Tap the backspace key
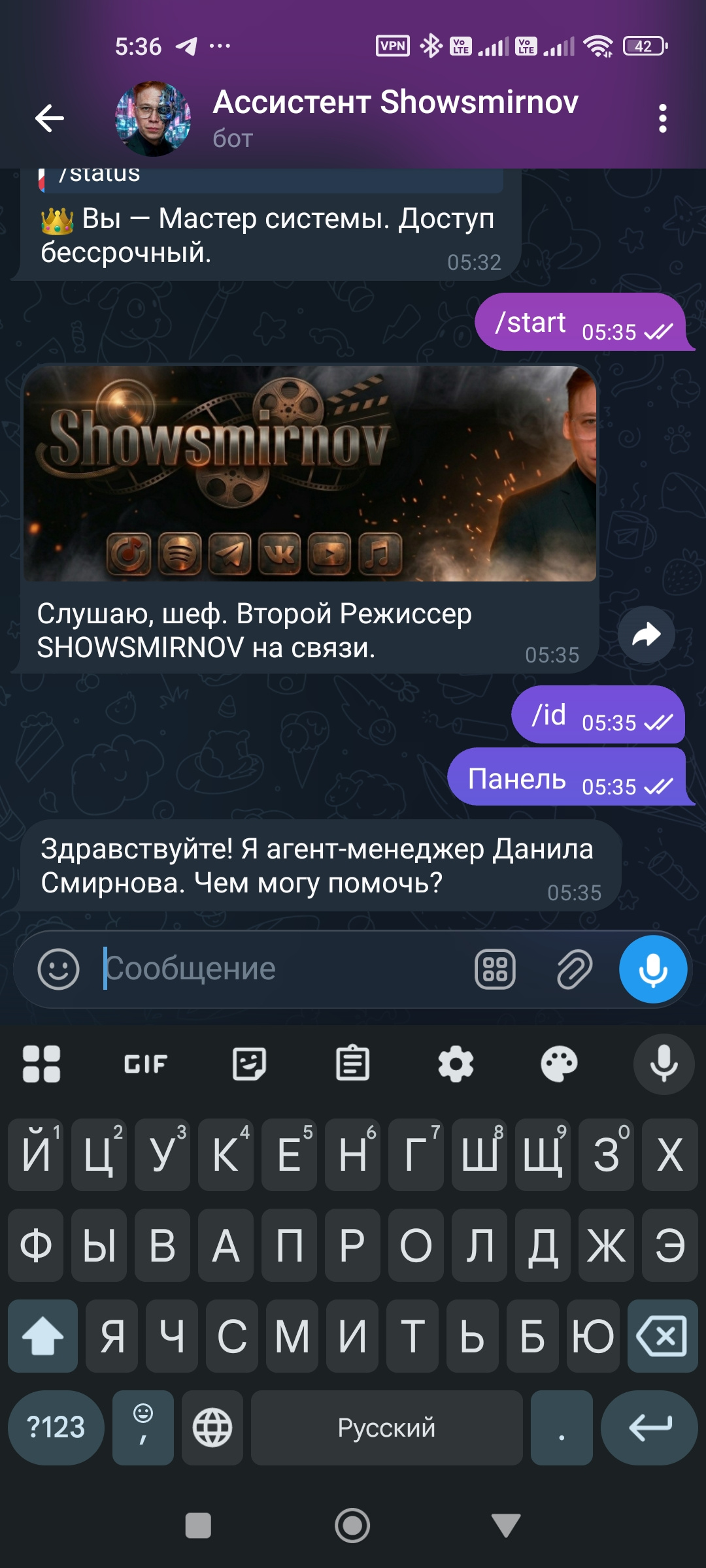Viewport: 706px width, 1568px height. 662,1336
